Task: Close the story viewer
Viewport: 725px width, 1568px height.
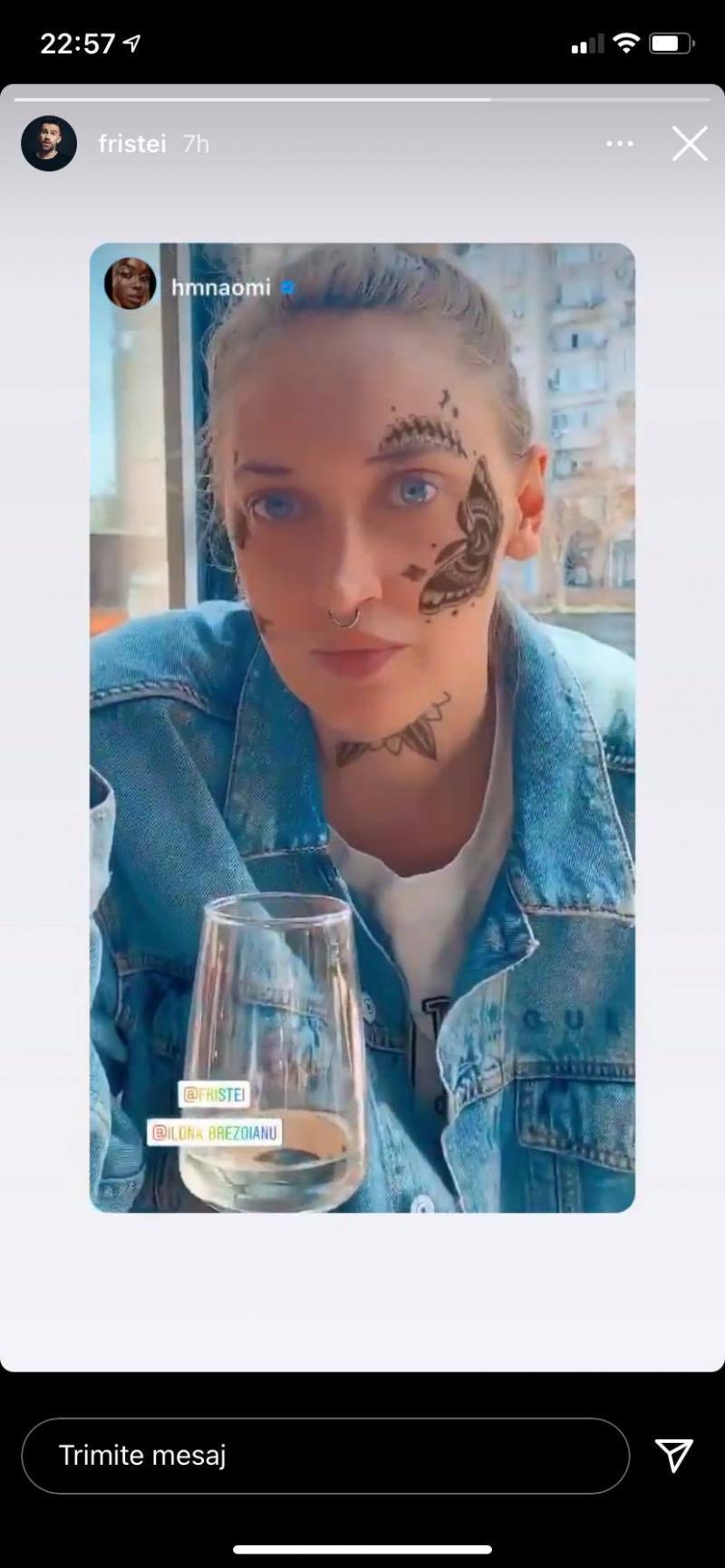Action: 689,144
